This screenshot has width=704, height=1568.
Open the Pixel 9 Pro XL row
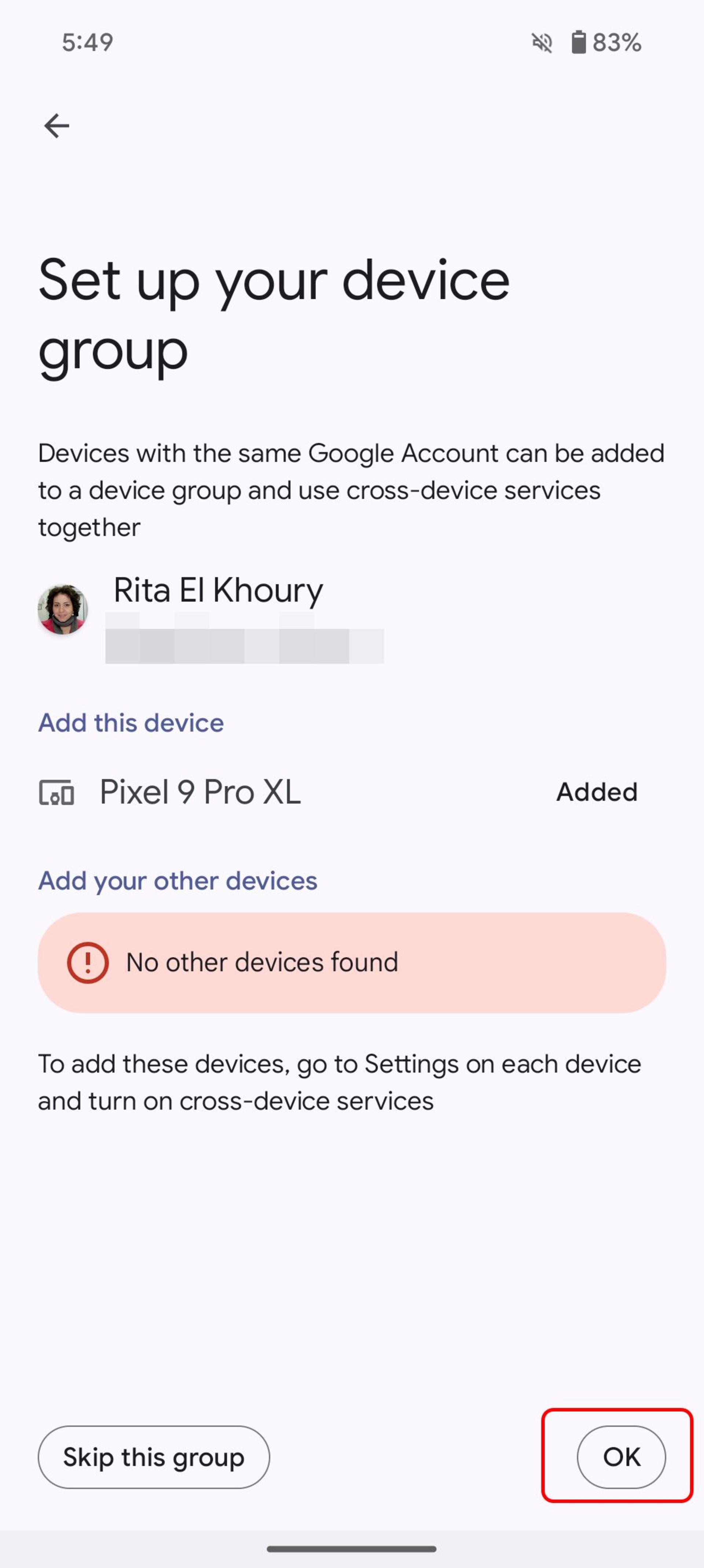tap(352, 792)
